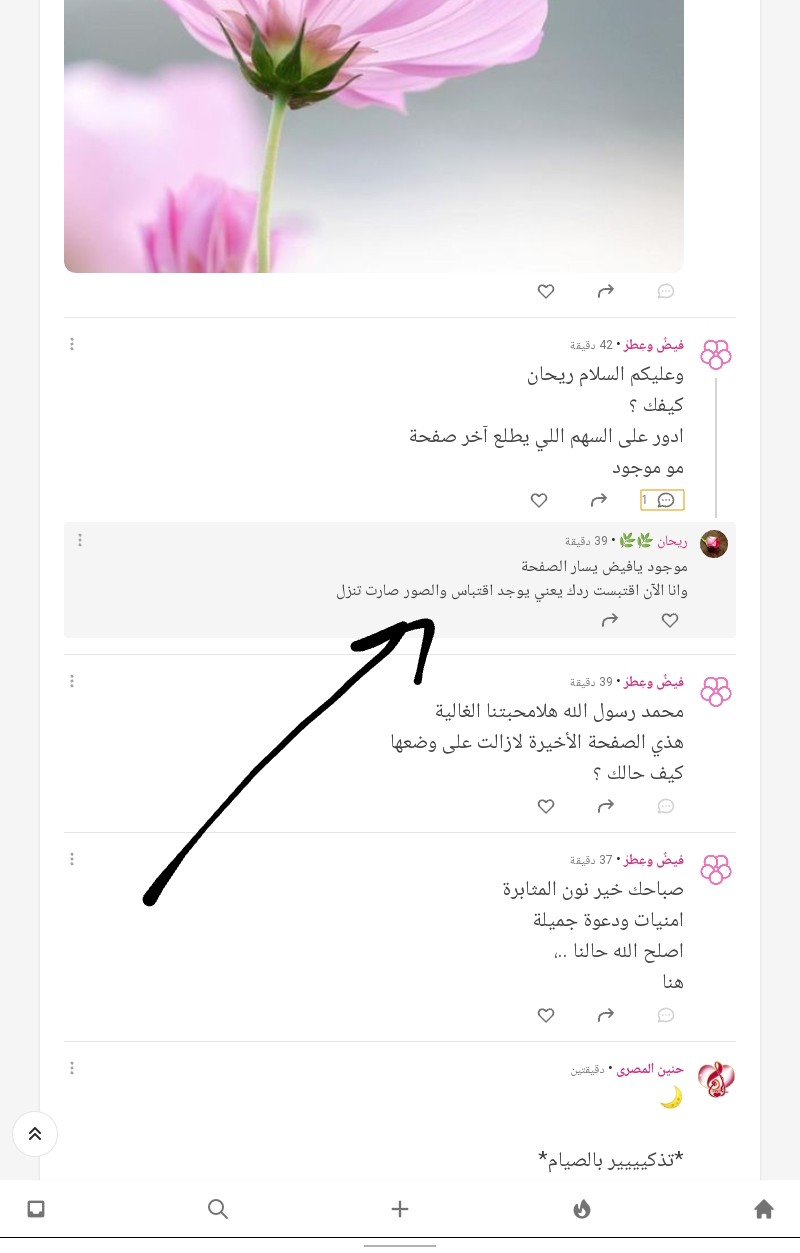Share the flower image post
Screen dimensions: 800x1253
606,292
